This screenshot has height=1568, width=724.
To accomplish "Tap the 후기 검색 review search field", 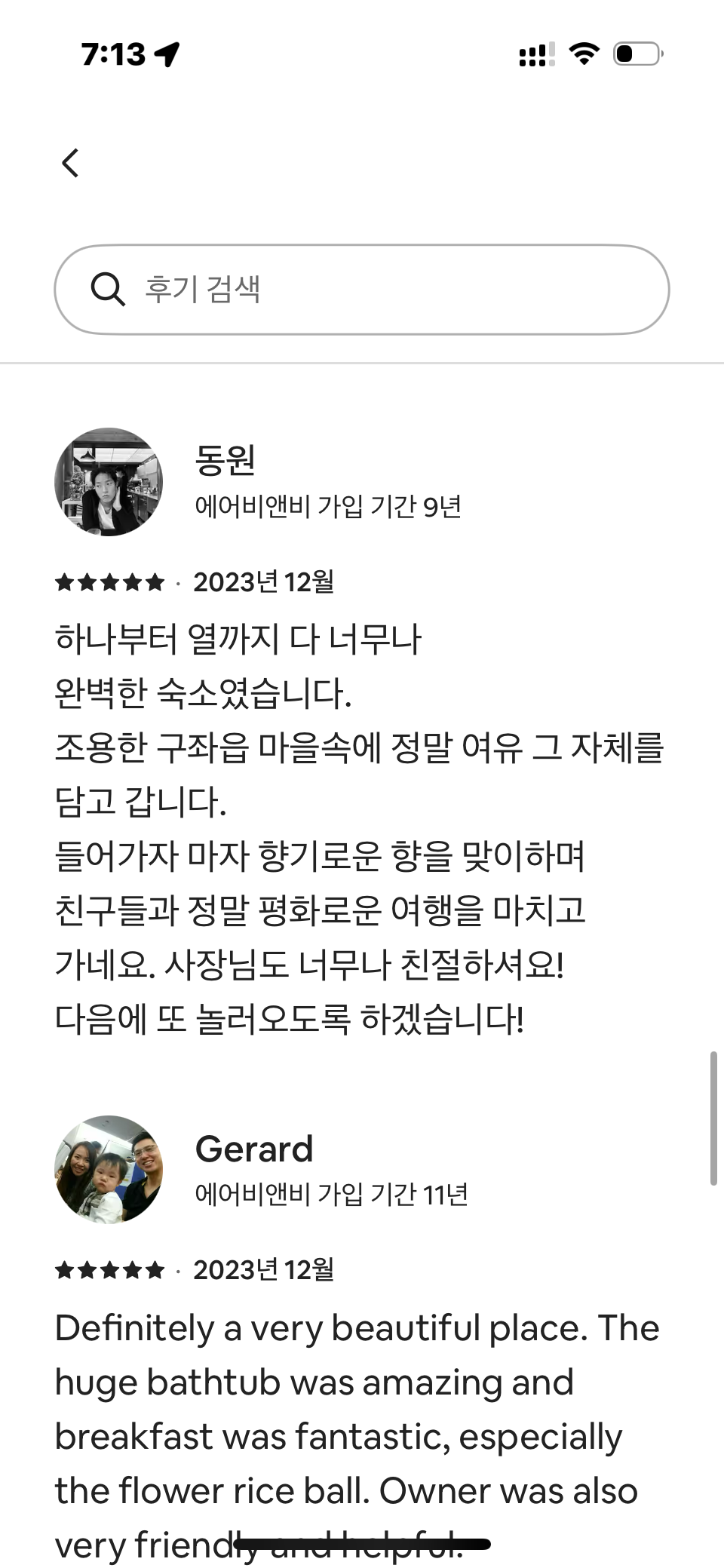I will click(362, 290).
